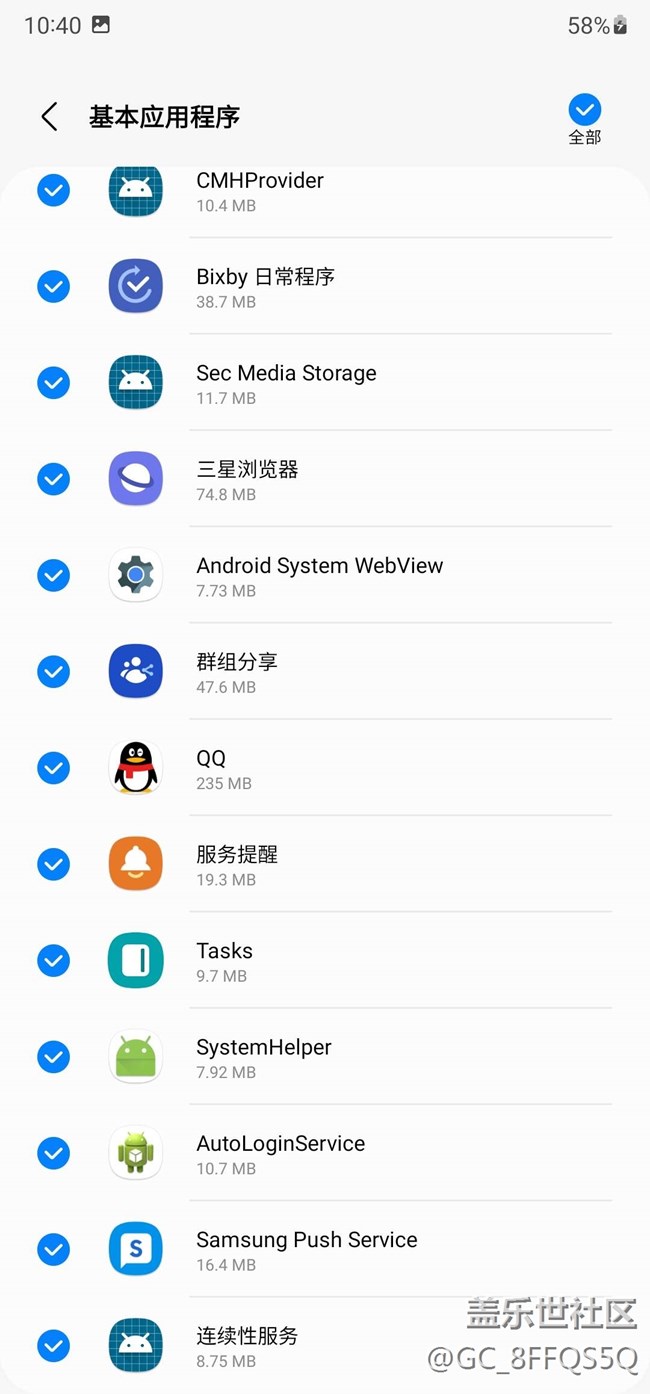650x1394 pixels.
Task: Untick the 服务提醒 checkbox
Action: [x=53, y=864]
